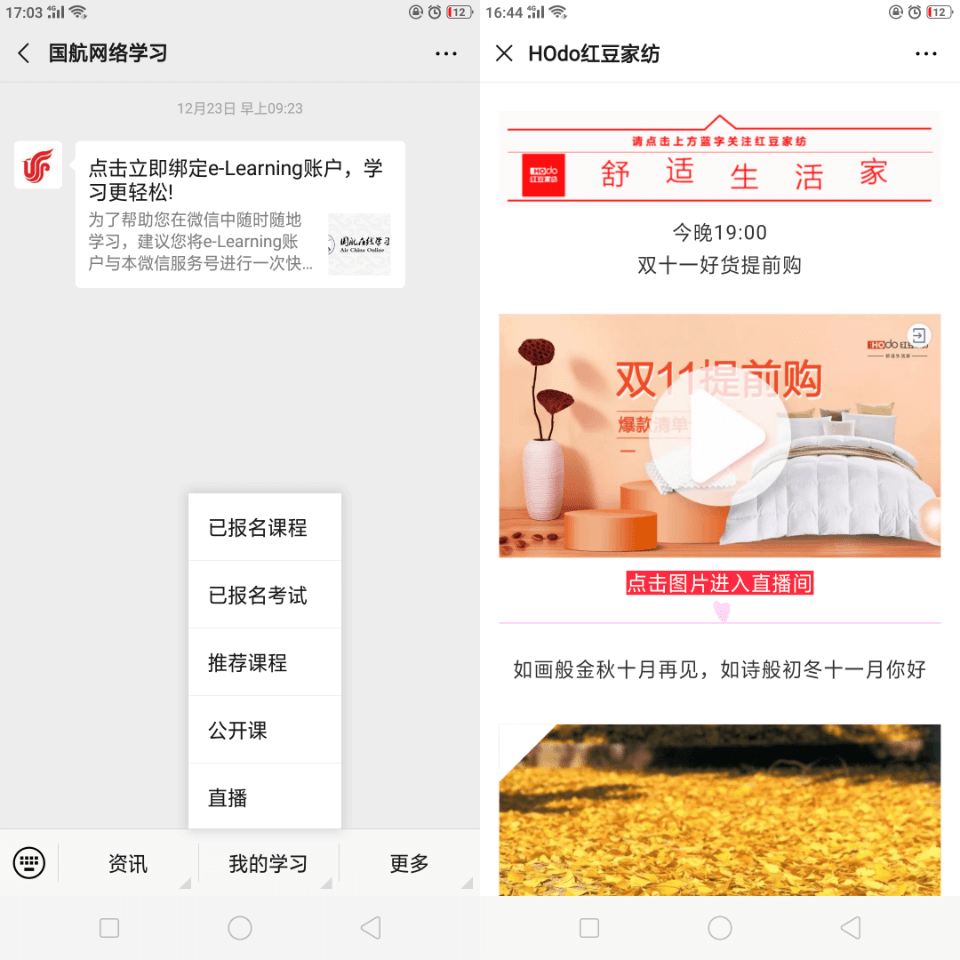Play the 双11提前购 video
This screenshot has width=960, height=960.
click(x=720, y=436)
